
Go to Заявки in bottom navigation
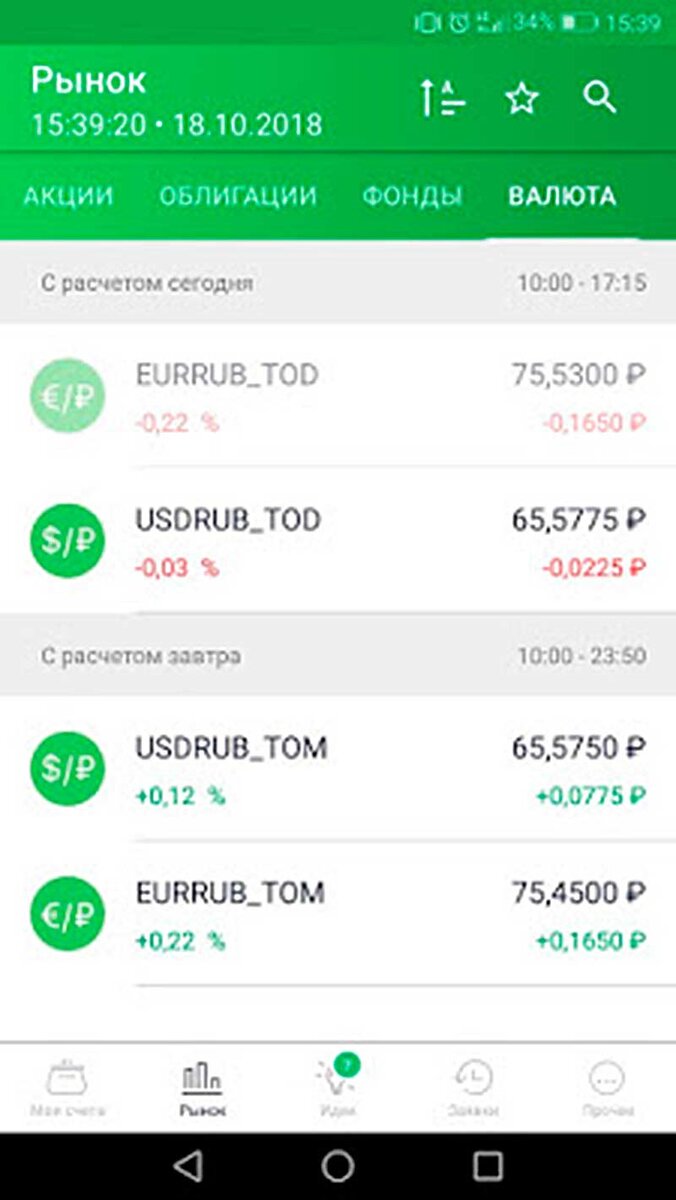pyautogui.click(x=473, y=1089)
